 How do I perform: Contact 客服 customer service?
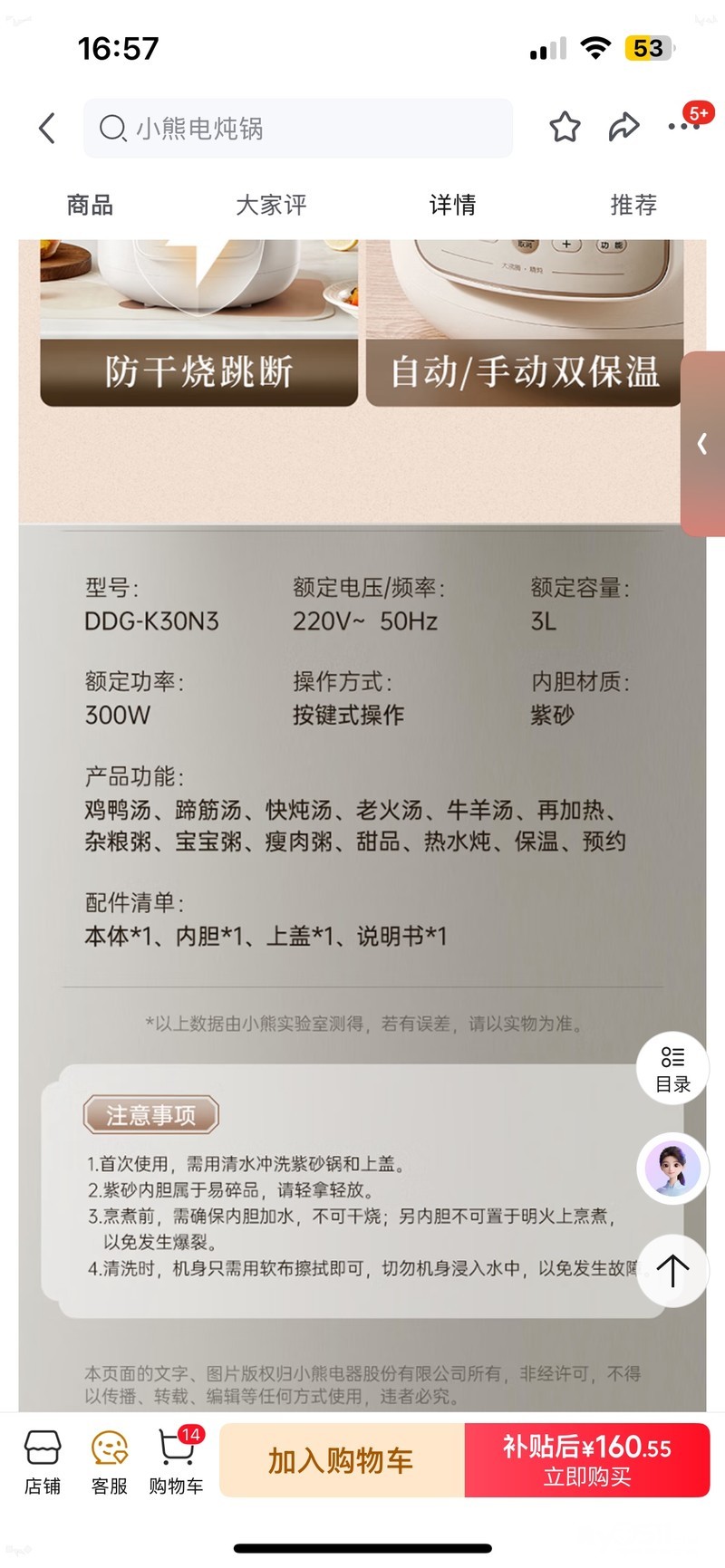click(110, 1462)
